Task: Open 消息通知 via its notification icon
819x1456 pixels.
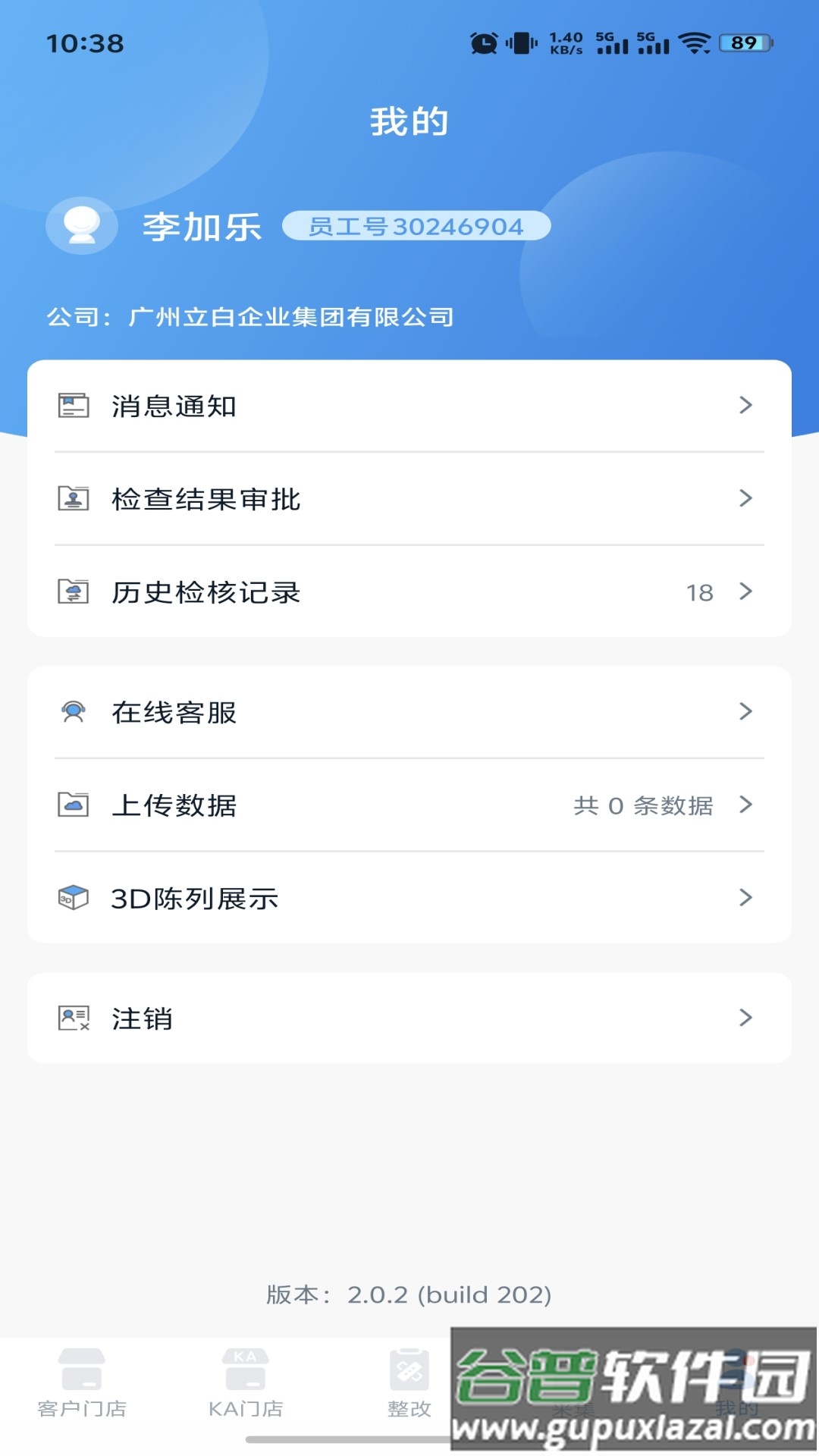Action: tap(72, 406)
